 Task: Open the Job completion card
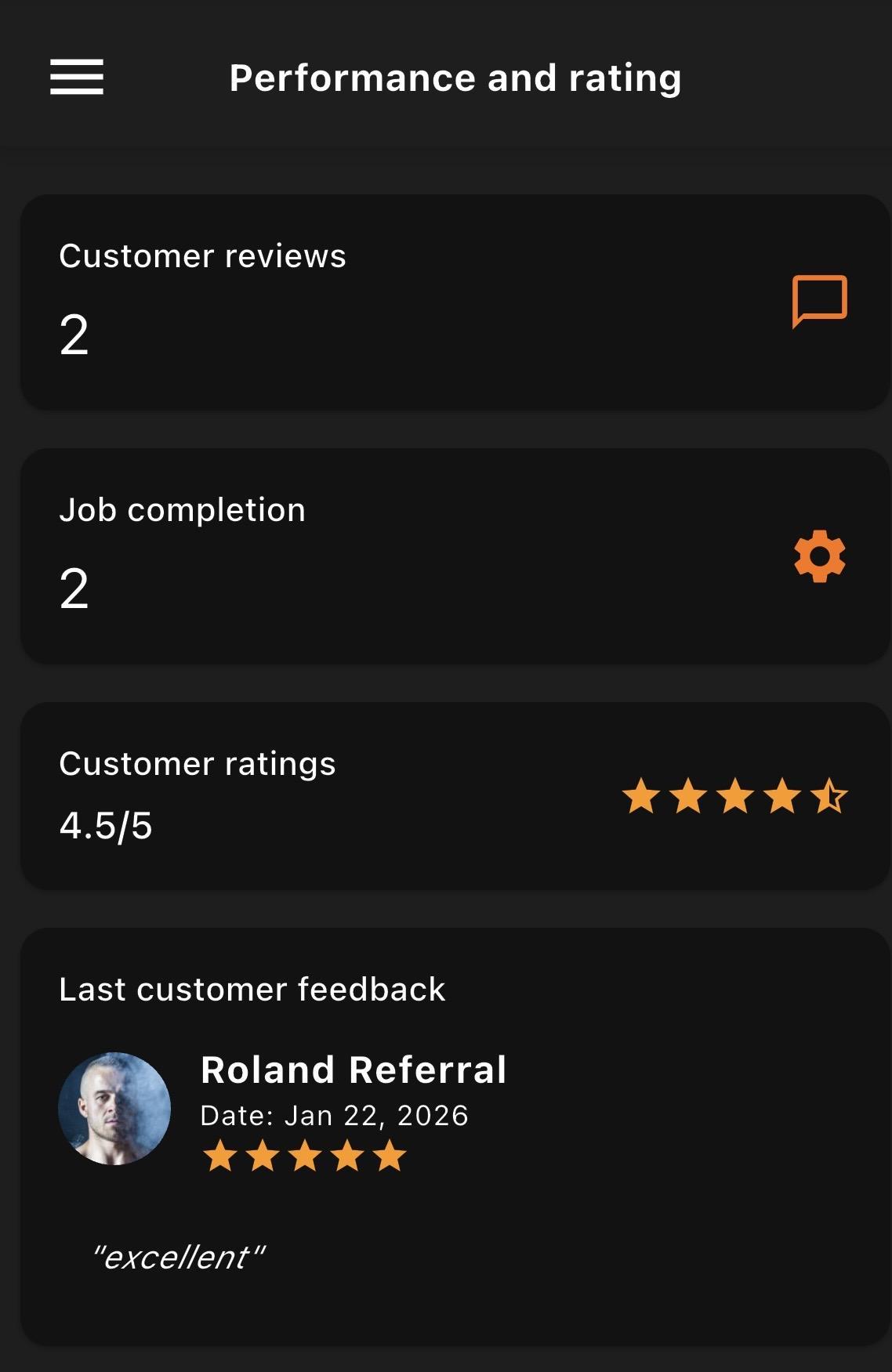click(446, 556)
